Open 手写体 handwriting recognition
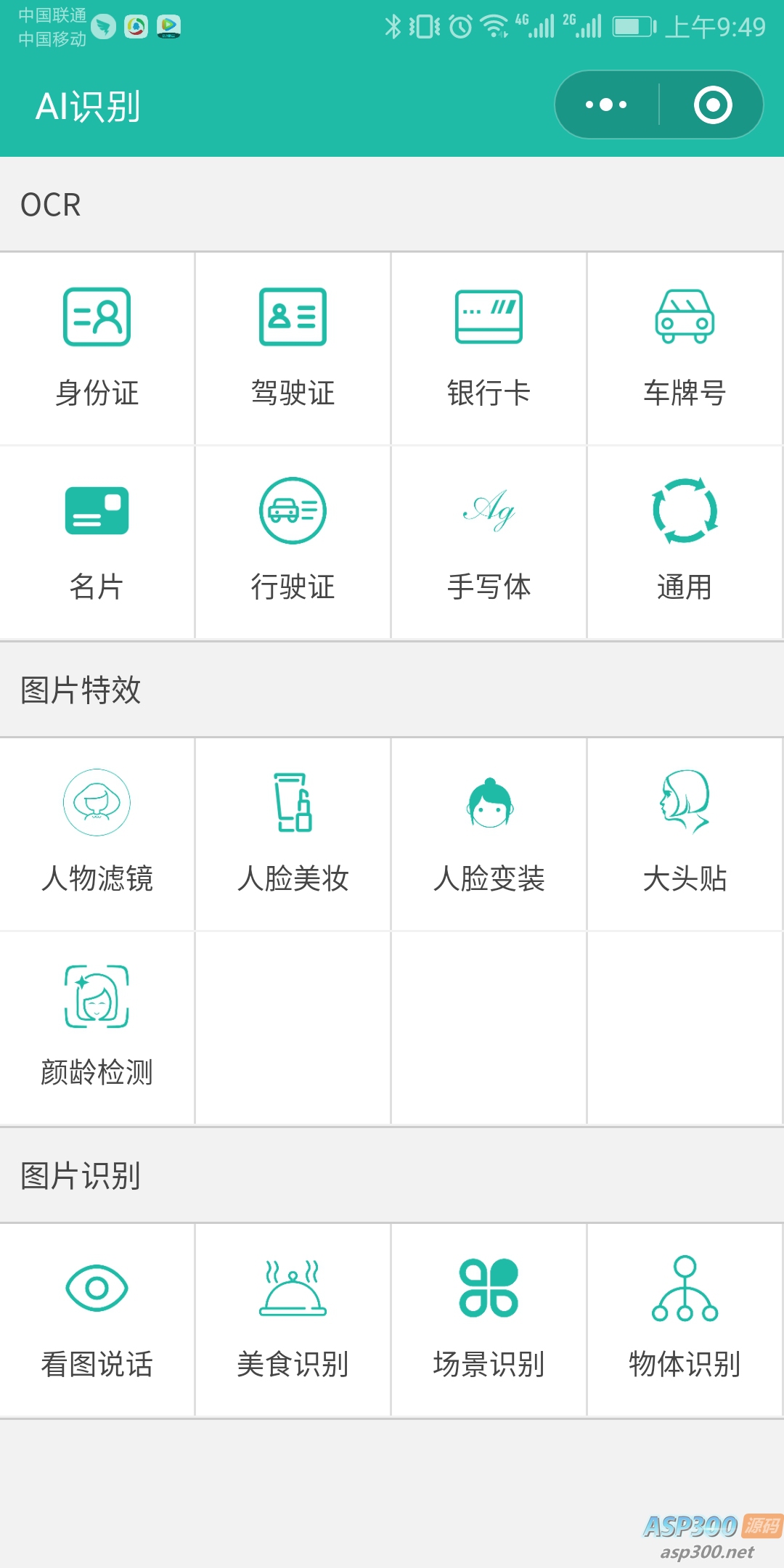 click(x=489, y=542)
